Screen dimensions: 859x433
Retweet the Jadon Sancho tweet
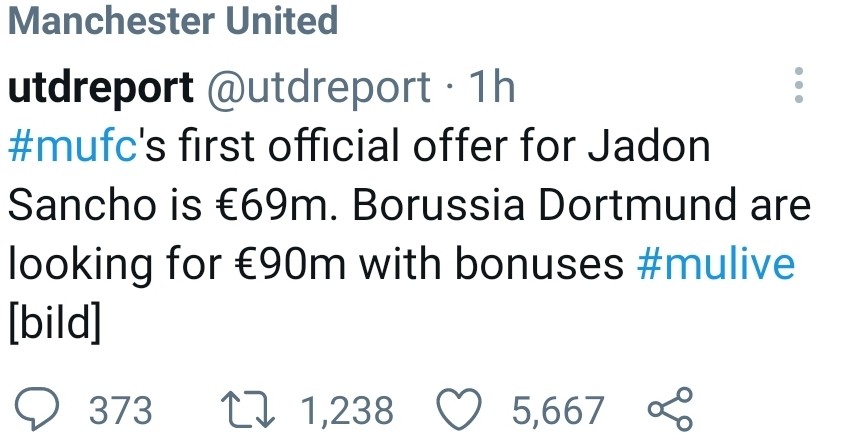243,409
